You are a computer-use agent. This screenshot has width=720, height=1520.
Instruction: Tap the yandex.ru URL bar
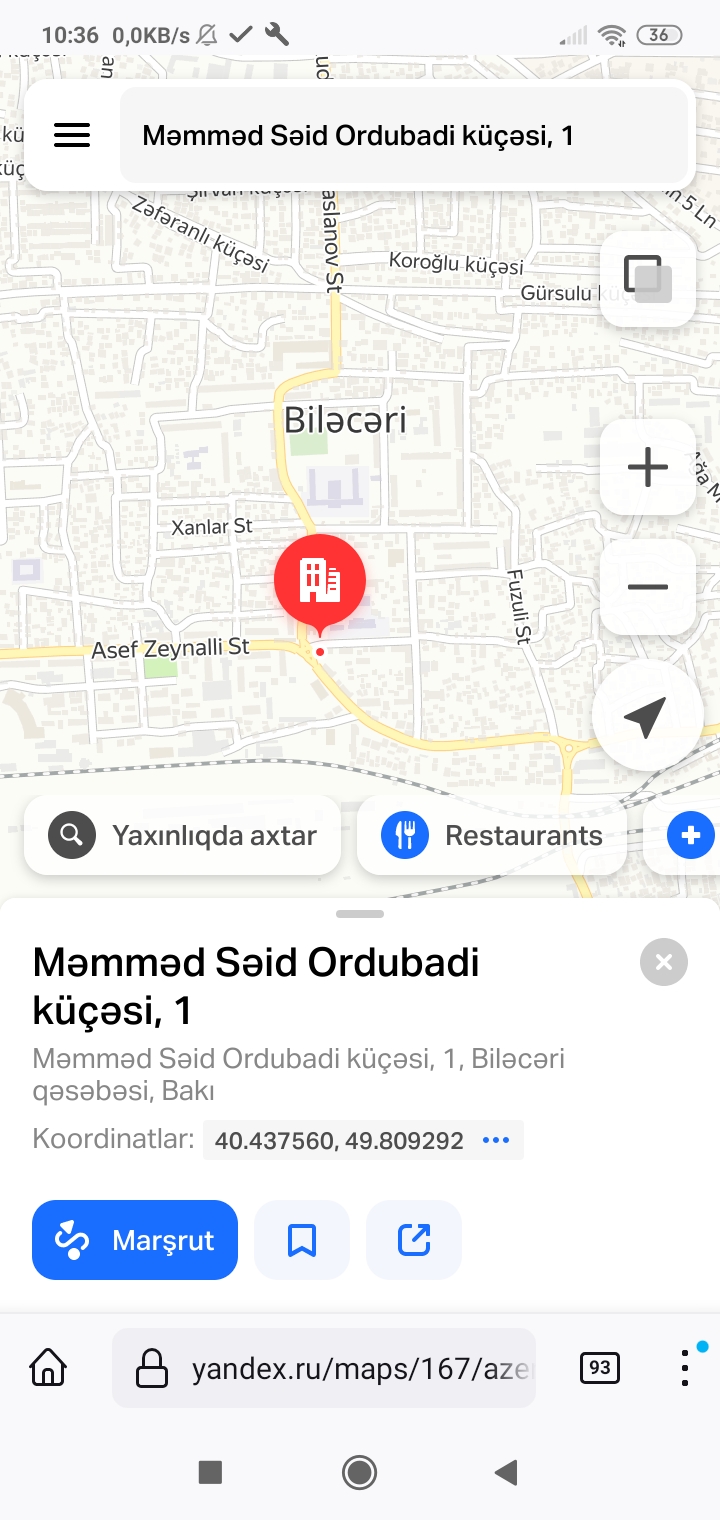coord(324,1368)
